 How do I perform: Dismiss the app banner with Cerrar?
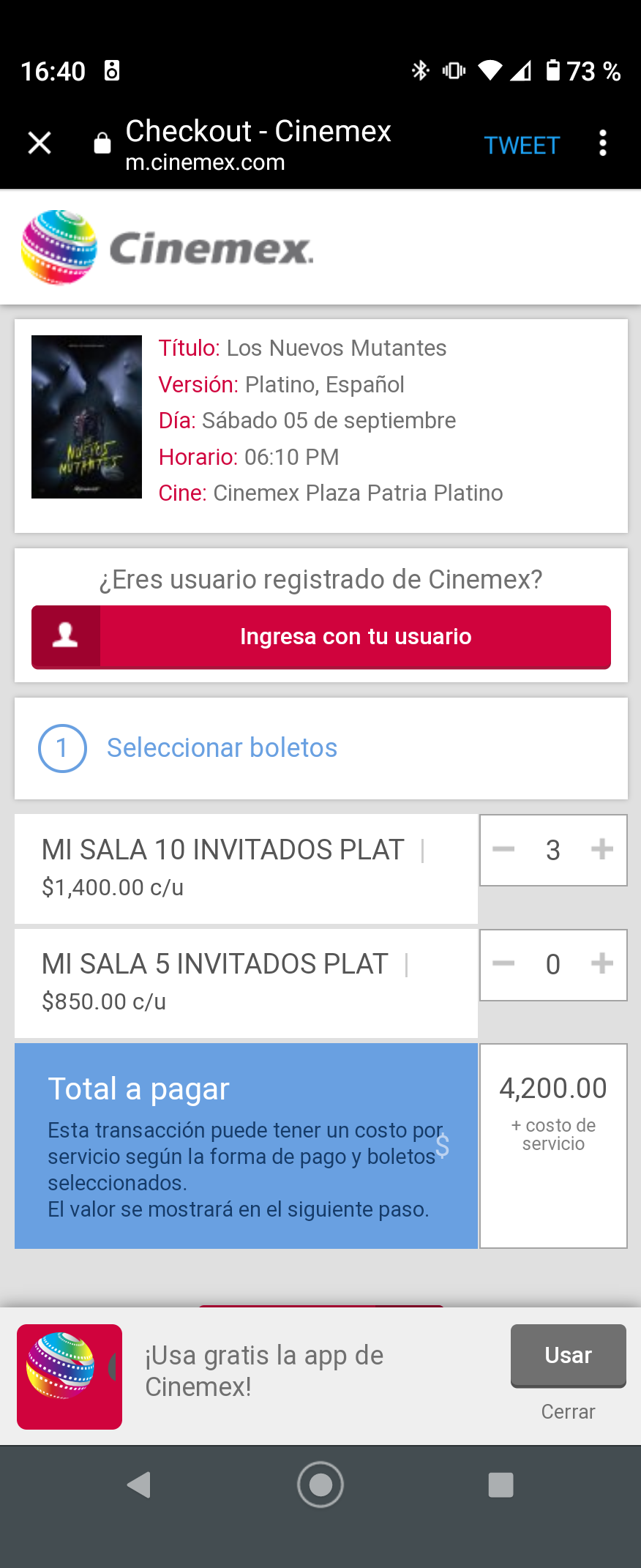pos(568,1412)
